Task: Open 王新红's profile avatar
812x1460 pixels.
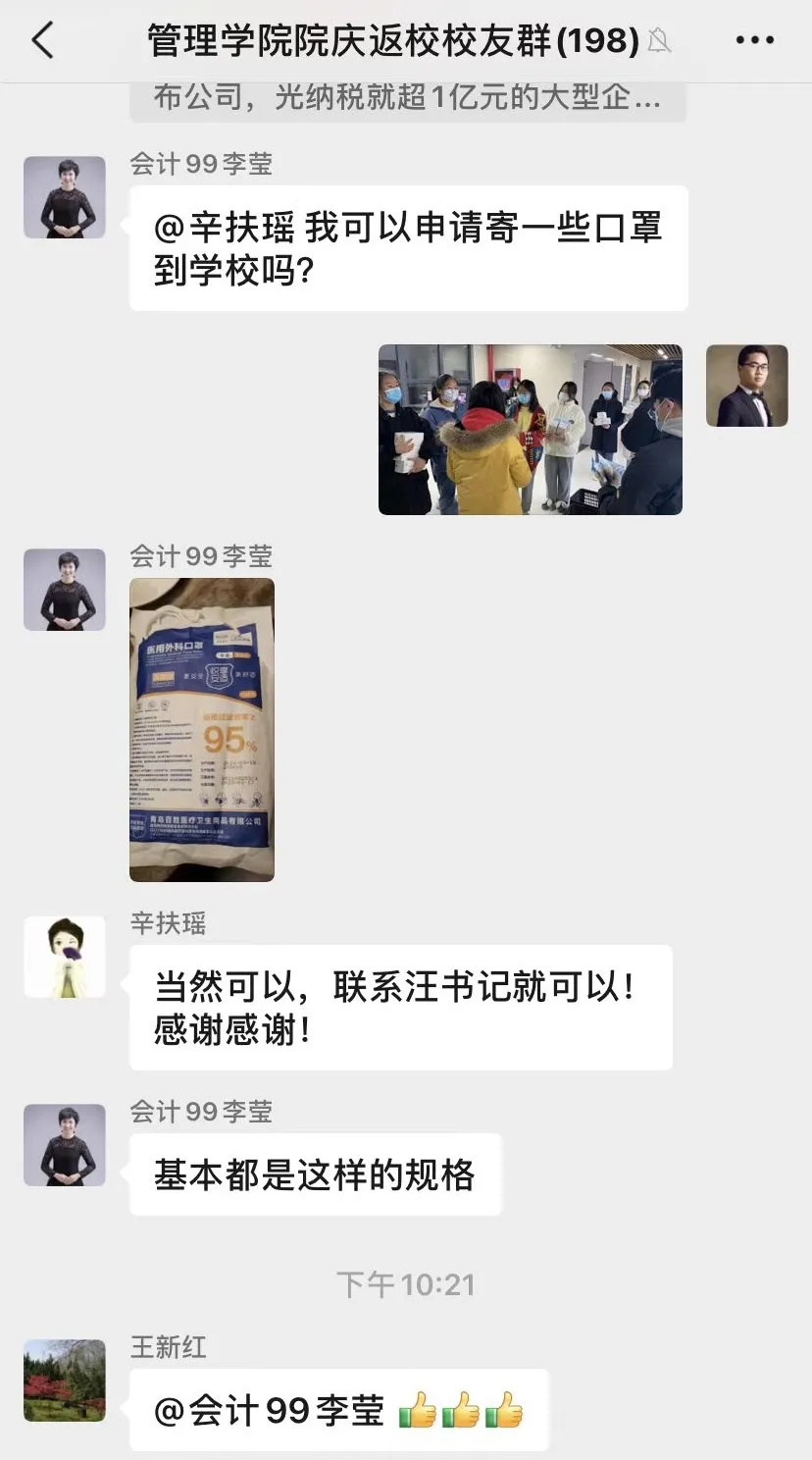Action: [x=65, y=1381]
